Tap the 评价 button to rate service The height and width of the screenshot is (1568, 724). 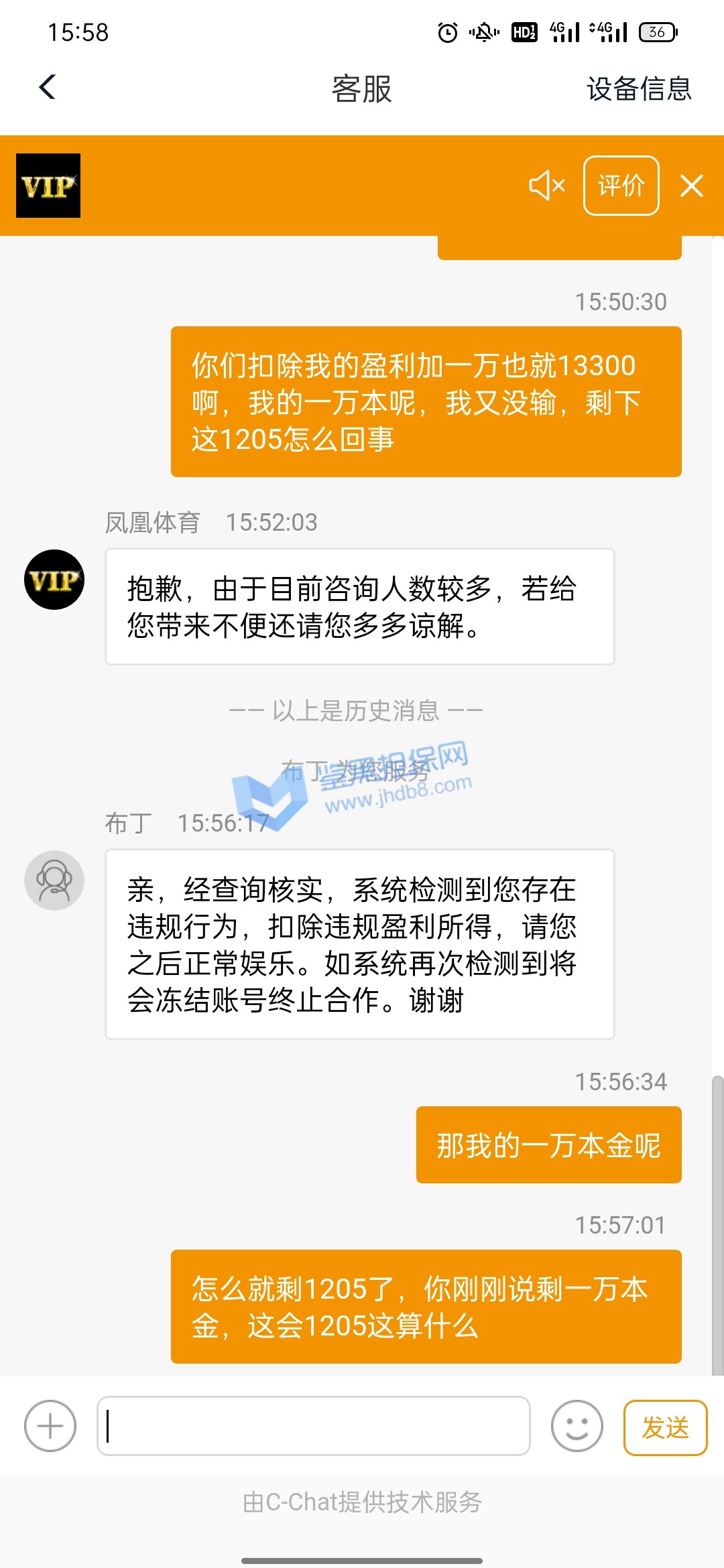click(x=621, y=186)
